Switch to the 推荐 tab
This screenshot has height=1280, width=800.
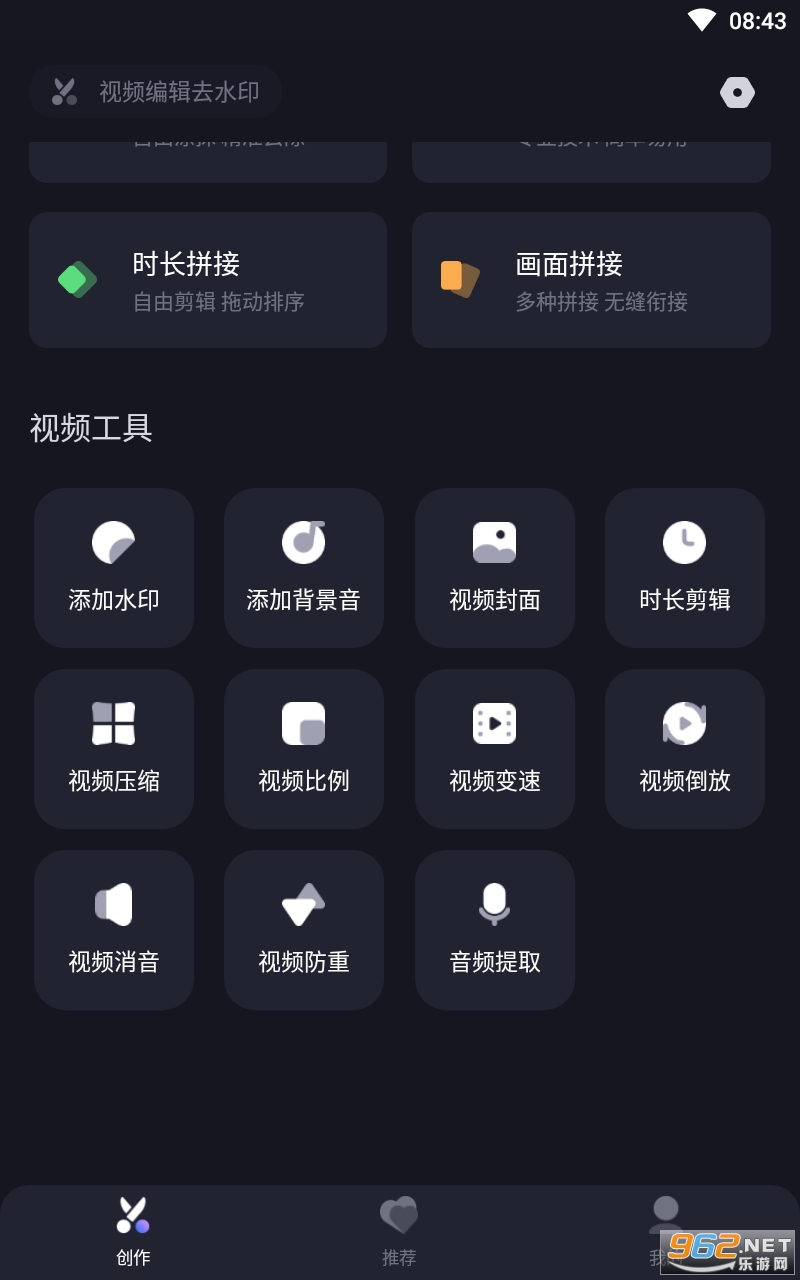(x=399, y=1232)
